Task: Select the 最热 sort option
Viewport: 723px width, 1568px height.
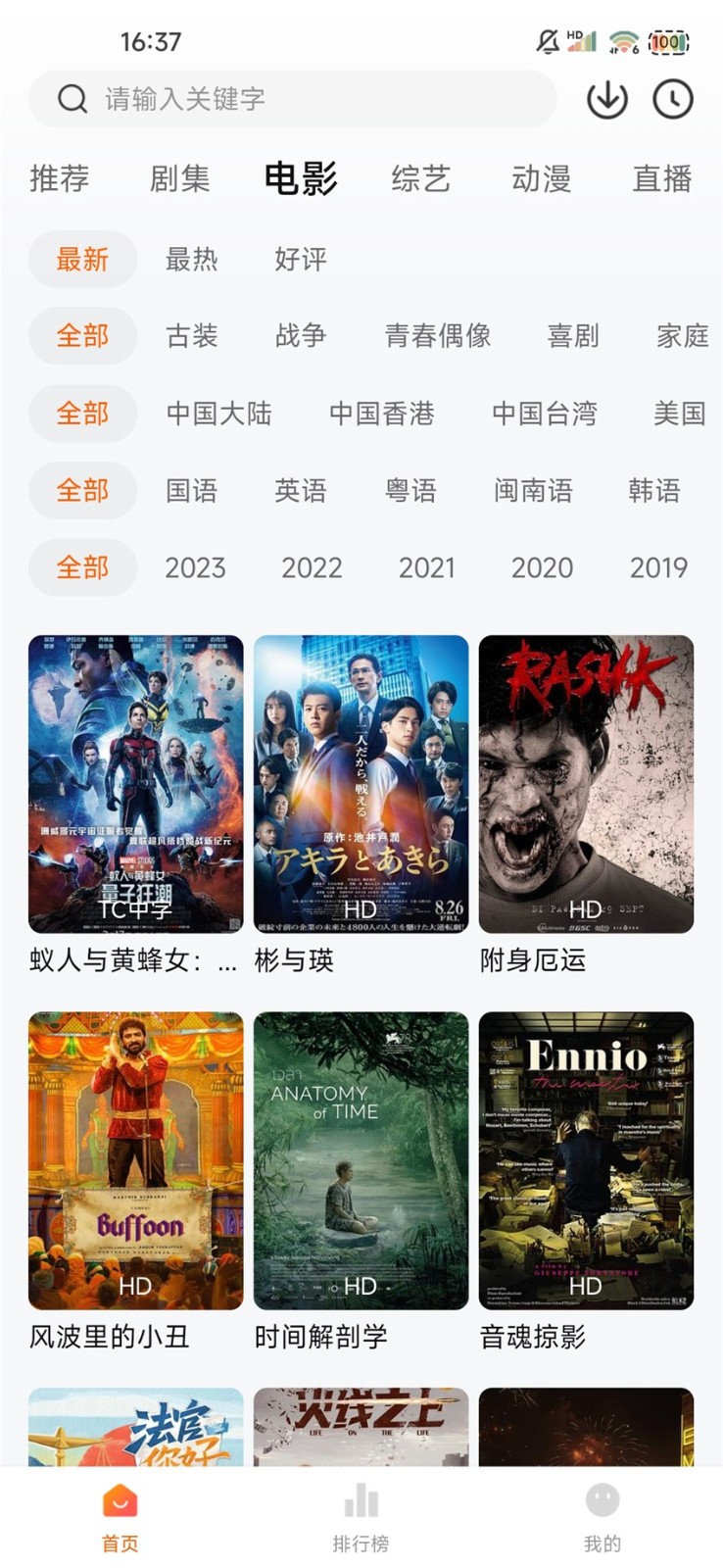Action: click(192, 259)
